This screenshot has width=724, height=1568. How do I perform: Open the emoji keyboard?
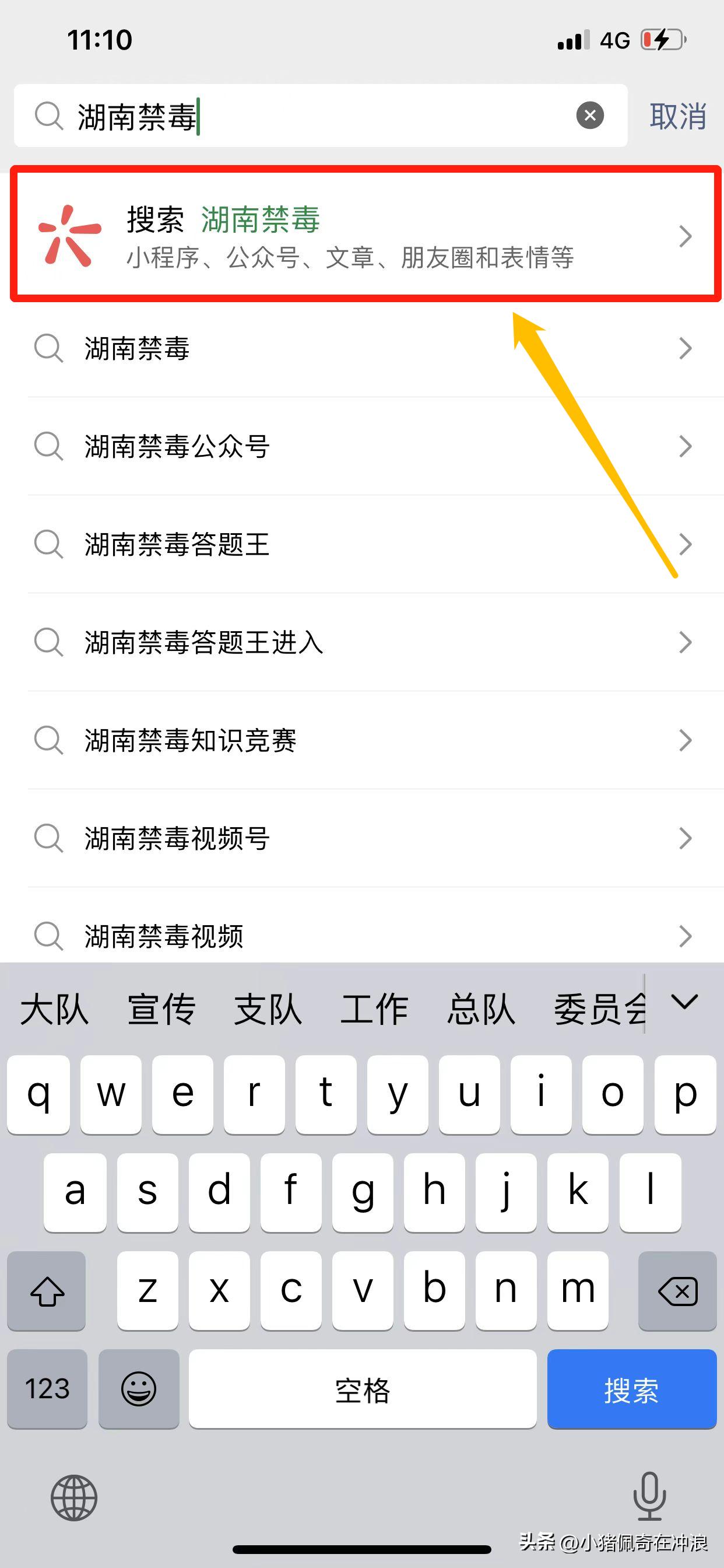click(x=139, y=1389)
